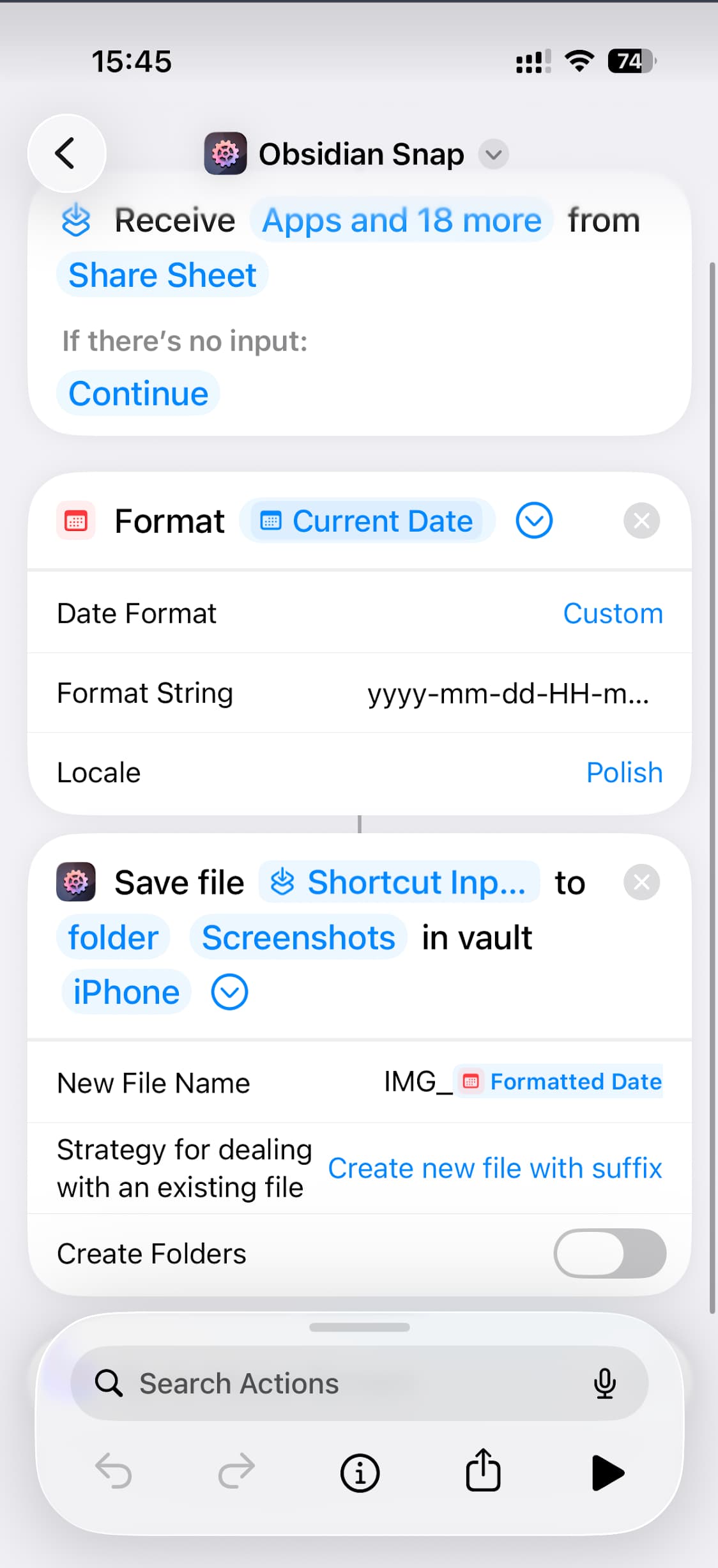Screen dimensions: 718x1568
Task: Tap the Shortcut Input variable chip
Action: [x=399, y=882]
